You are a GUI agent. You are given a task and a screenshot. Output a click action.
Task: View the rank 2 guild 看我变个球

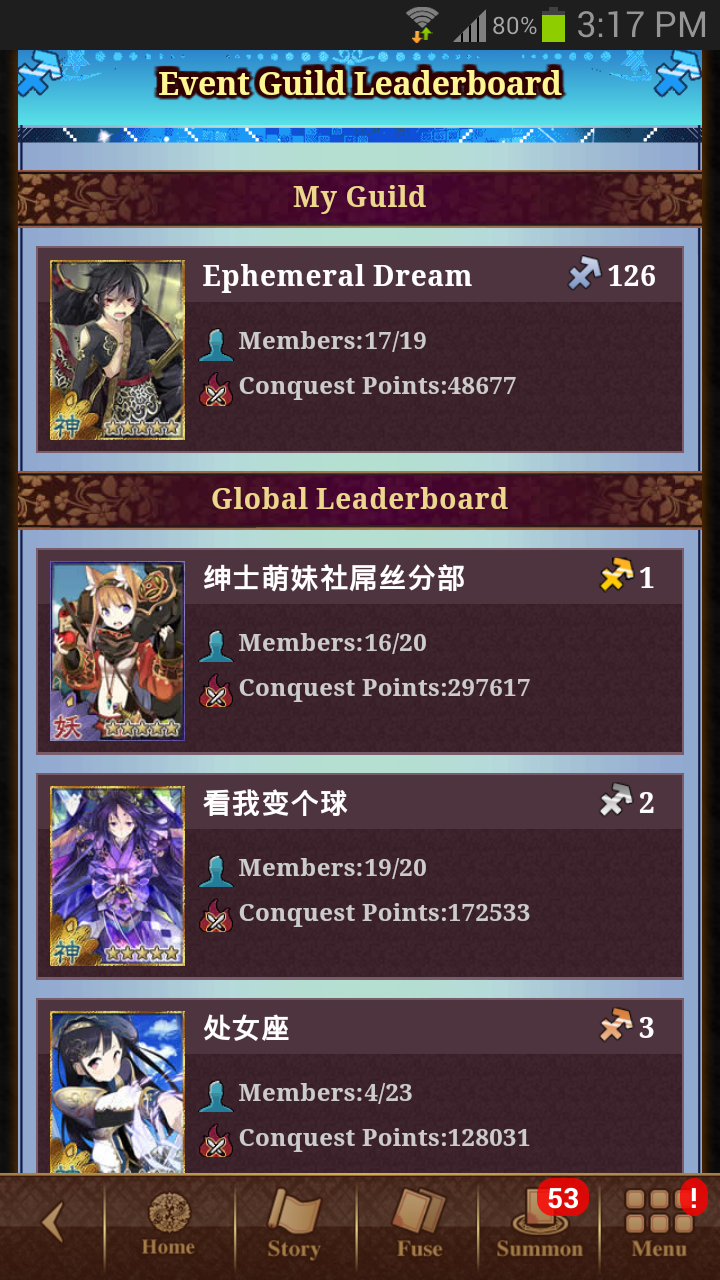click(360, 876)
